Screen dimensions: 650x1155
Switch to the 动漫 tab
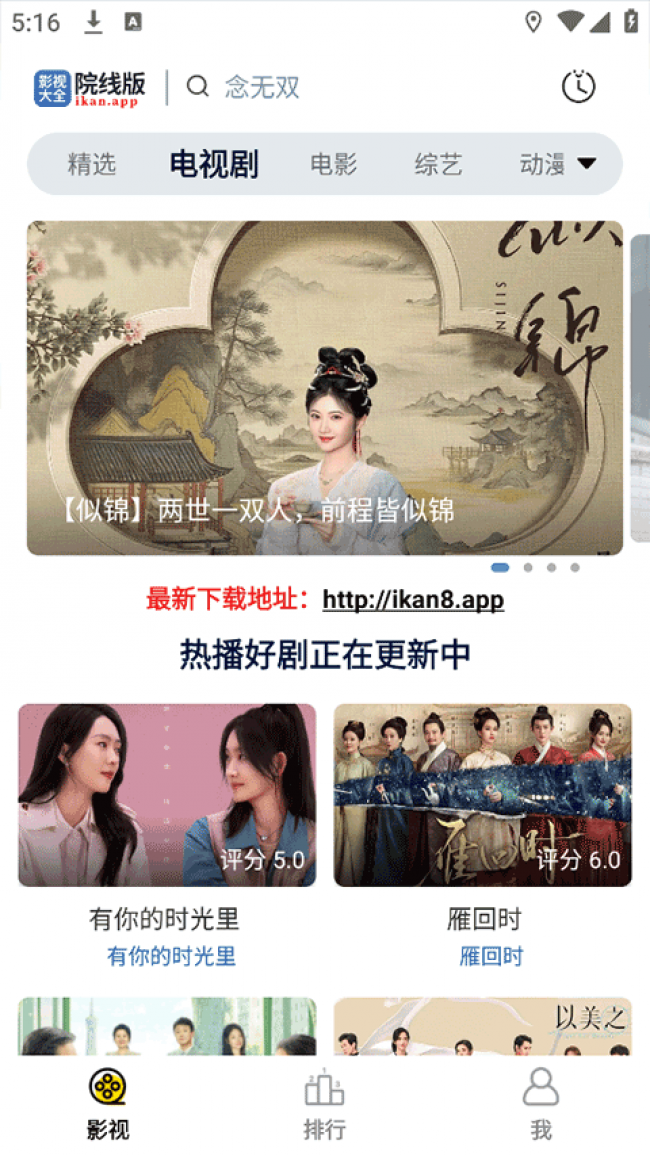pos(542,164)
